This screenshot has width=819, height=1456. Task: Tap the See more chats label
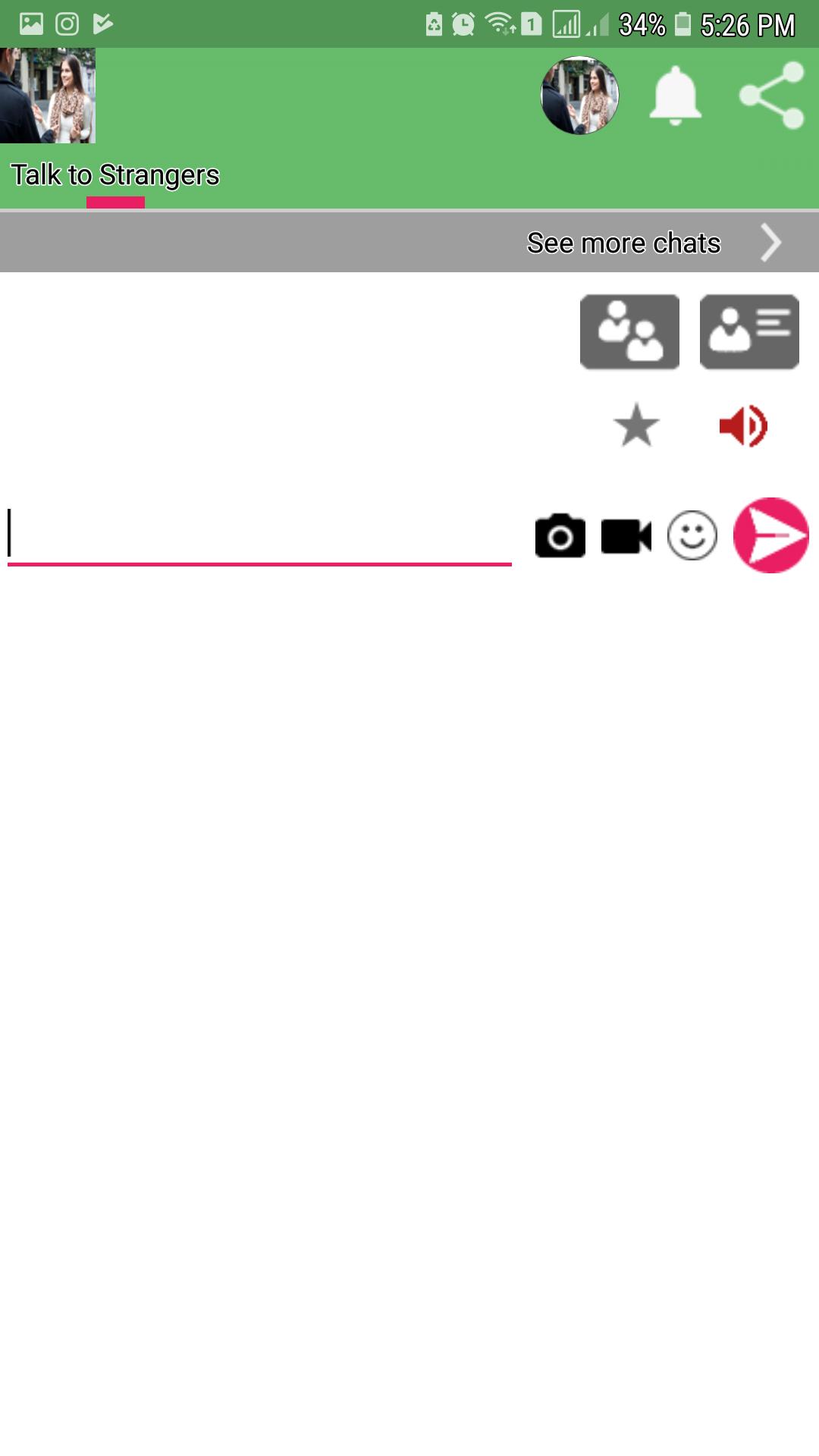coord(623,243)
